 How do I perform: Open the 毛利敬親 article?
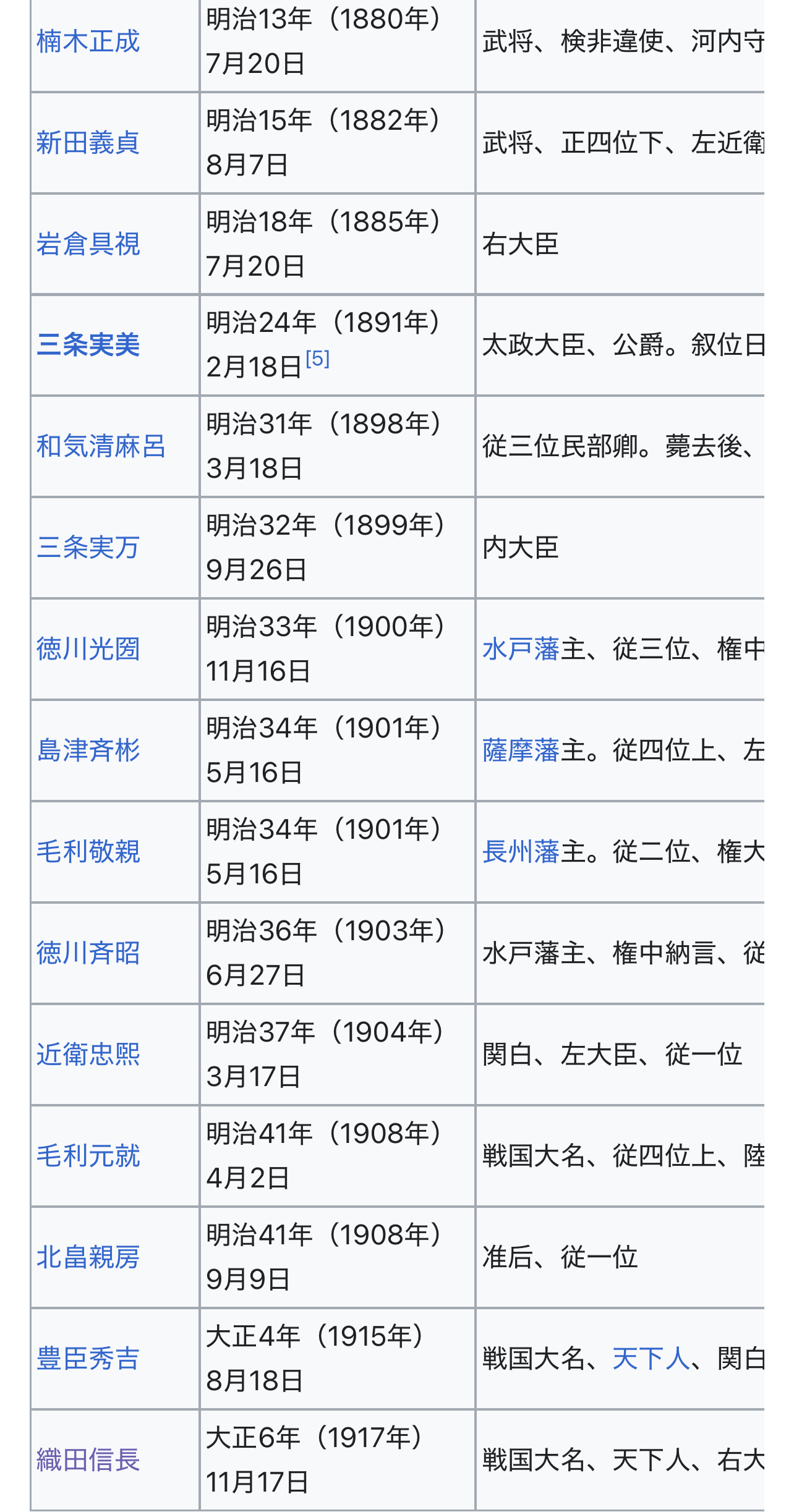[88, 852]
